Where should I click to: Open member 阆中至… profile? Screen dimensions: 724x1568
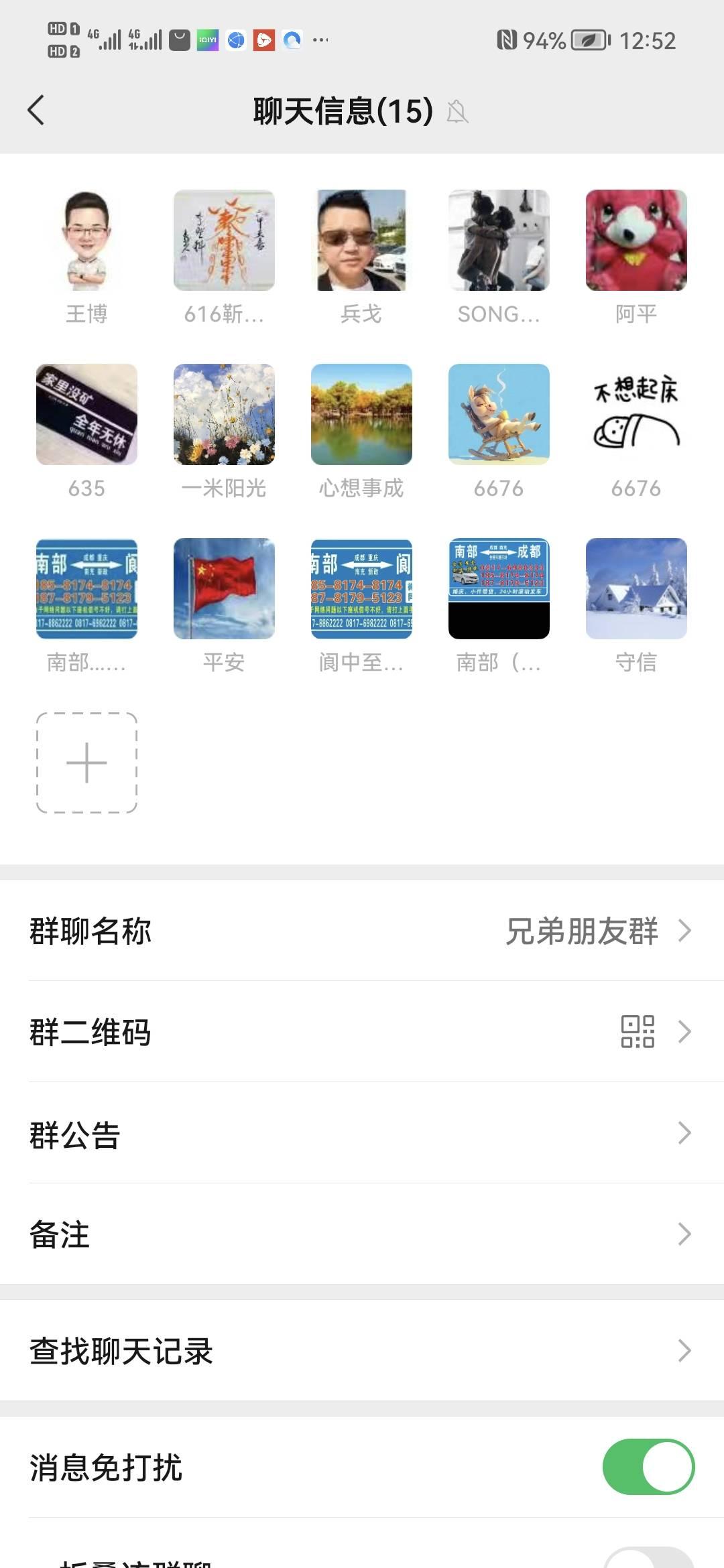coord(361,589)
